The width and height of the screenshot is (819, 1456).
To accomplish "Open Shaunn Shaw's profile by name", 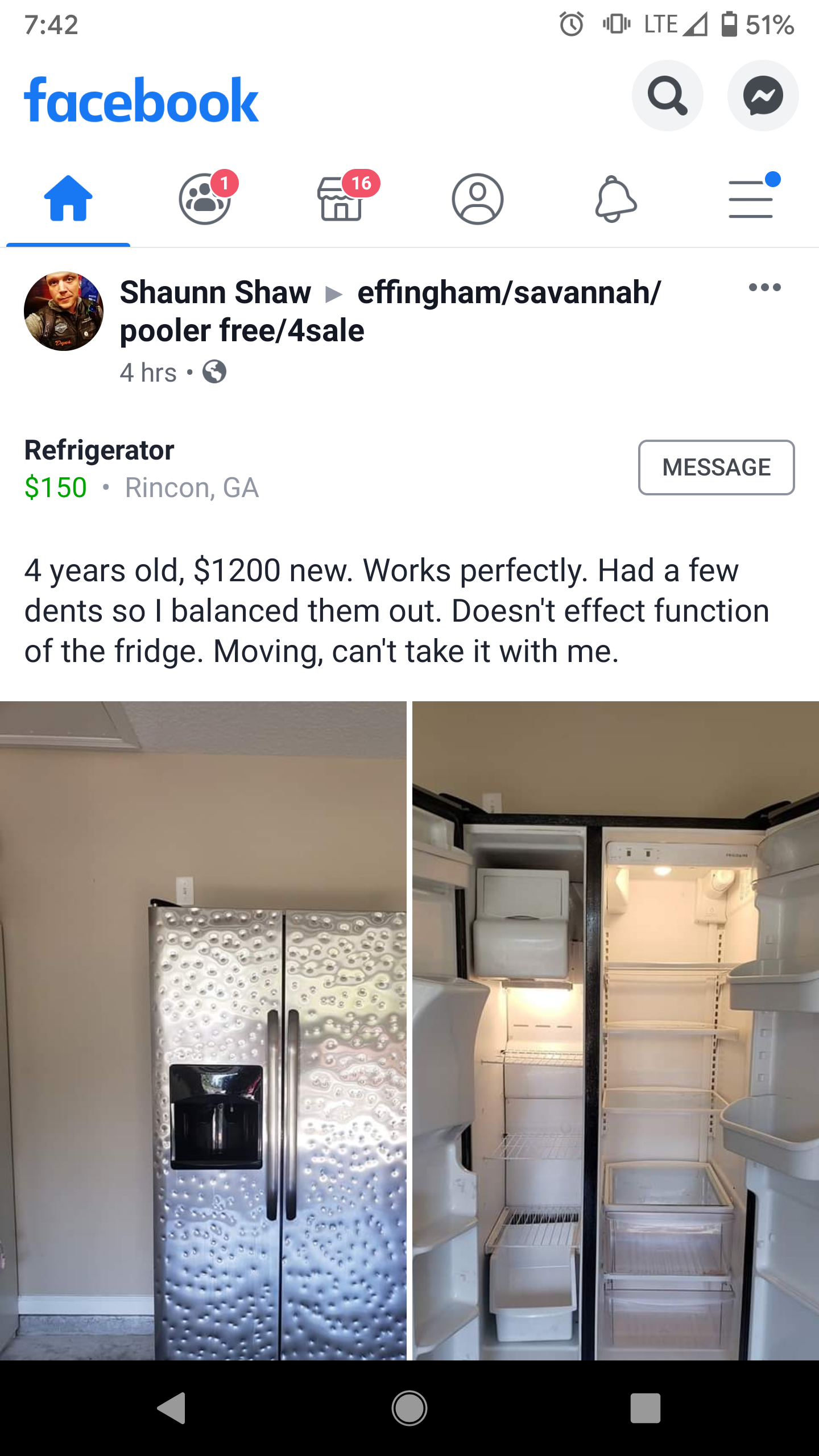I will [216, 293].
